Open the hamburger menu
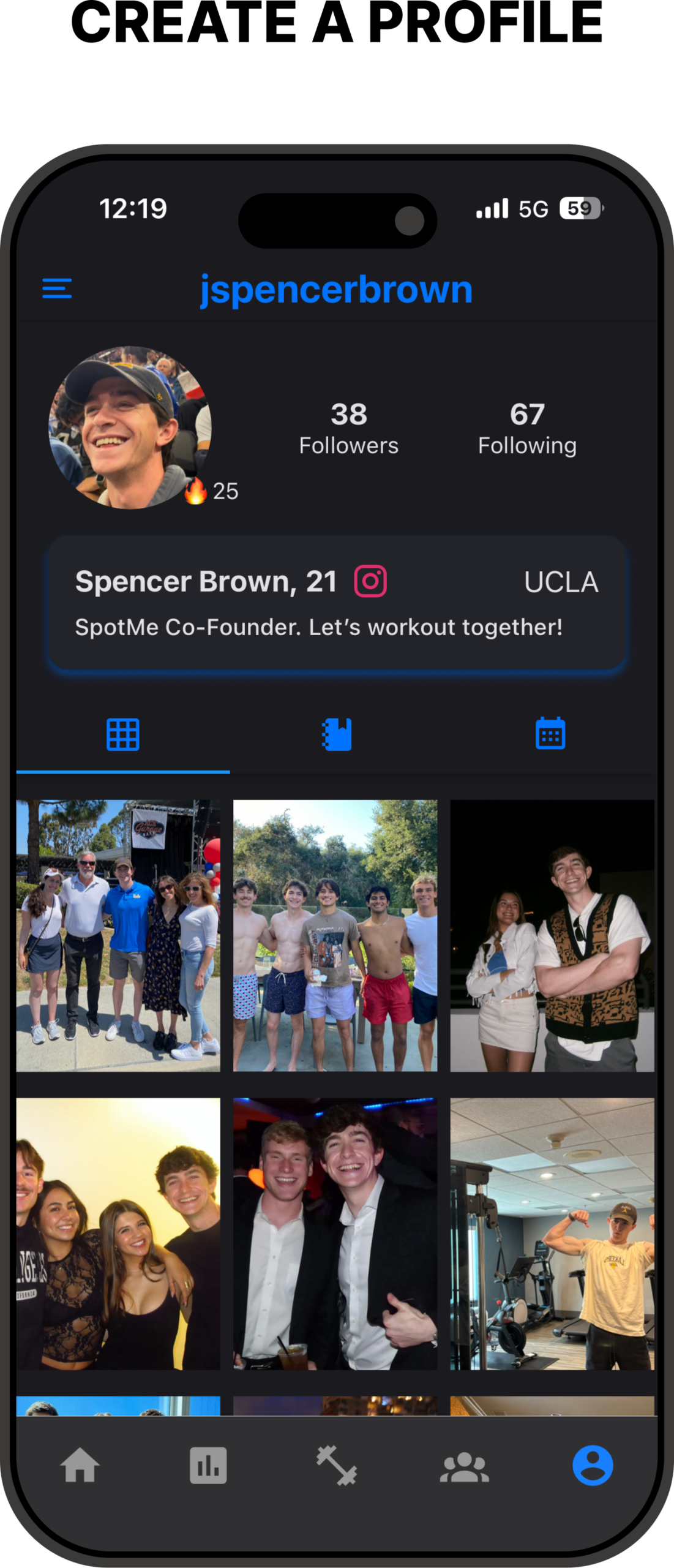This screenshot has width=674, height=1568. (57, 288)
